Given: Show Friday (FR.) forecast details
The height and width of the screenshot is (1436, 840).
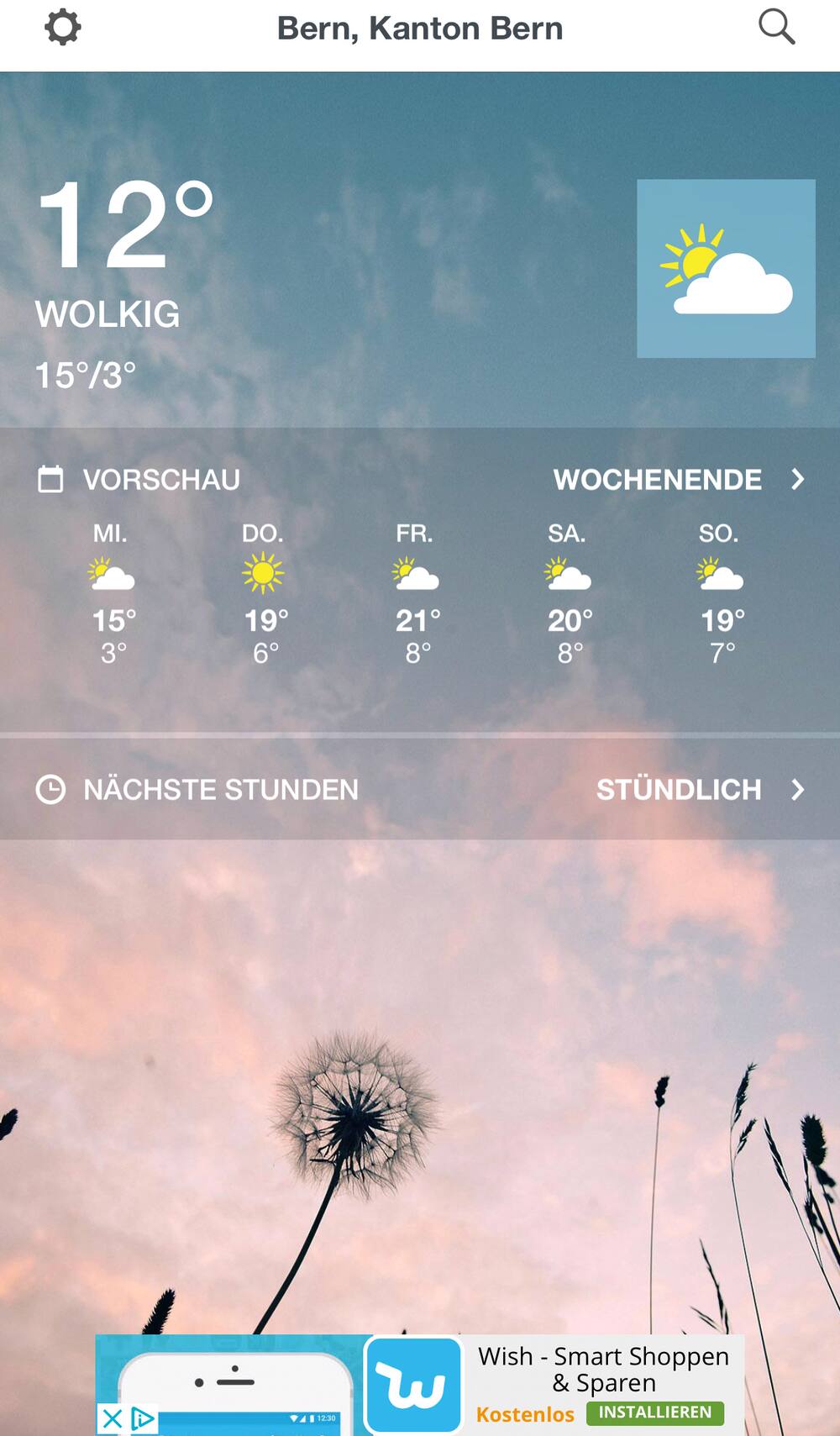Looking at the screenshot, I should click(x=417, y=593).
